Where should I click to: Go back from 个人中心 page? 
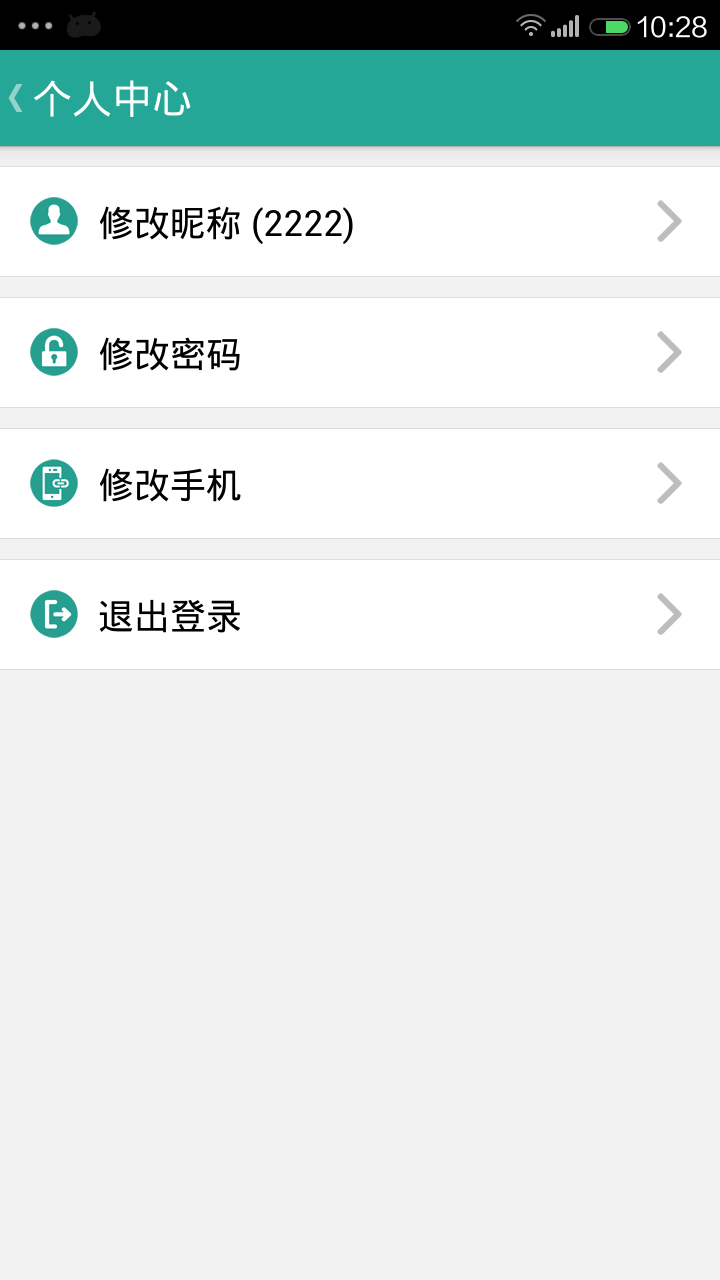tap(17, 98)
